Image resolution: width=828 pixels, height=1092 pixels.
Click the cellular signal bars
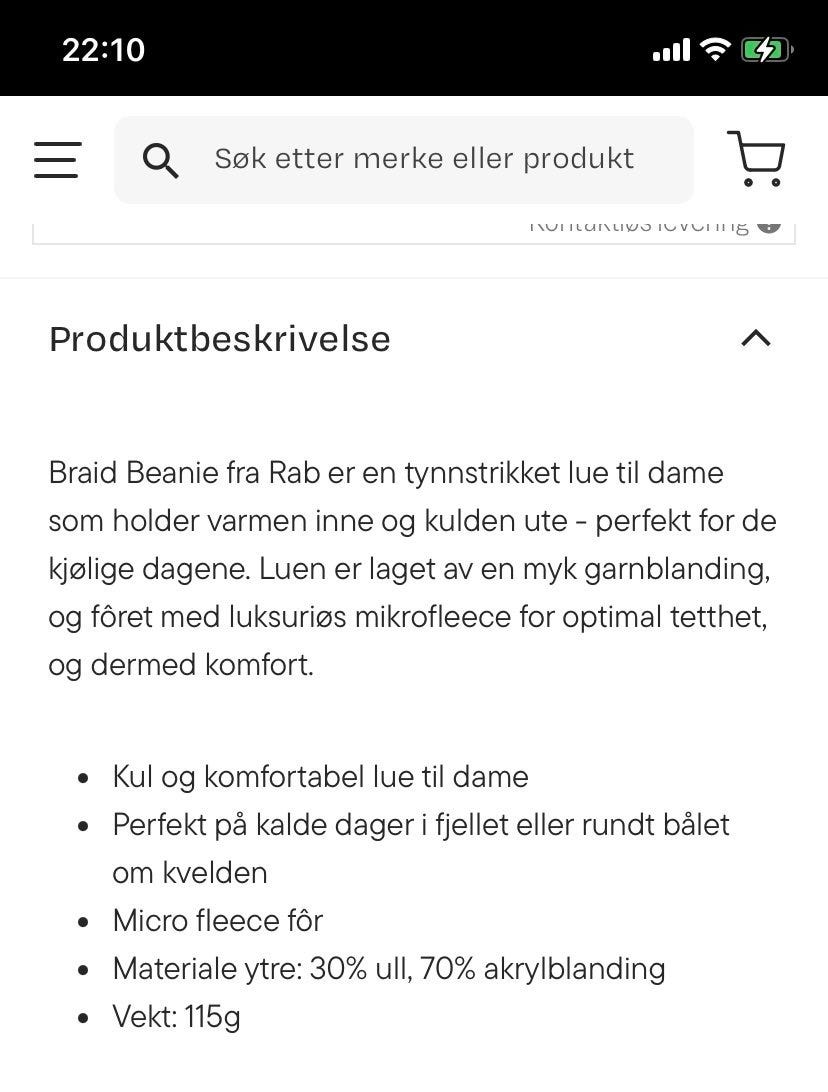click(x=671, y=47)
